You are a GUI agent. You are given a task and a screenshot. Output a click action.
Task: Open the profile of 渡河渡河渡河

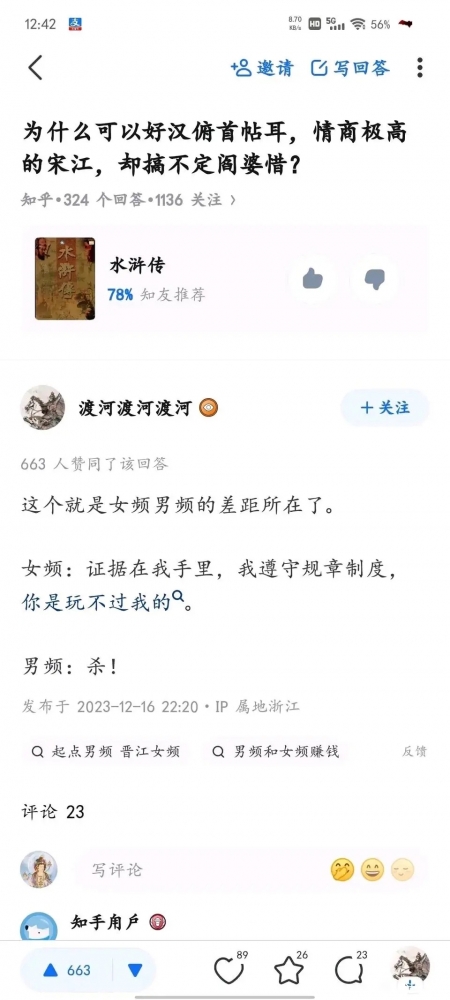point(135,408)
